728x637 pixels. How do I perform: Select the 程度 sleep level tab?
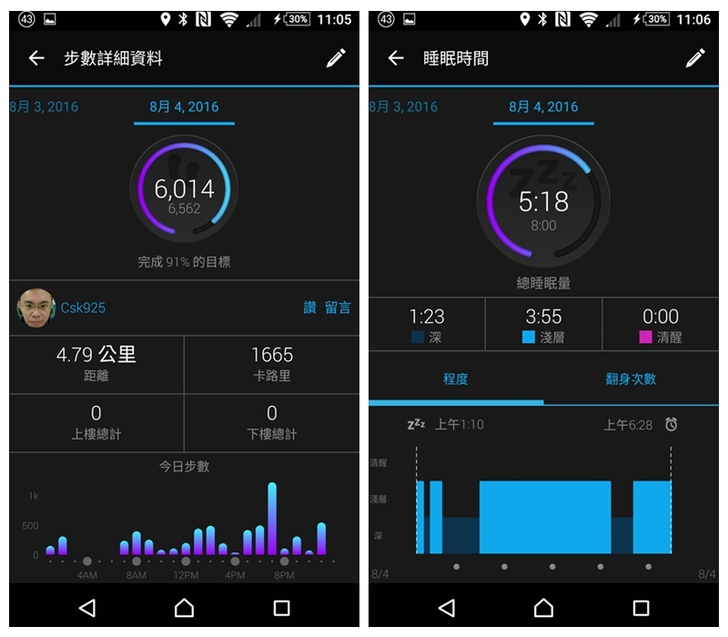456,379
